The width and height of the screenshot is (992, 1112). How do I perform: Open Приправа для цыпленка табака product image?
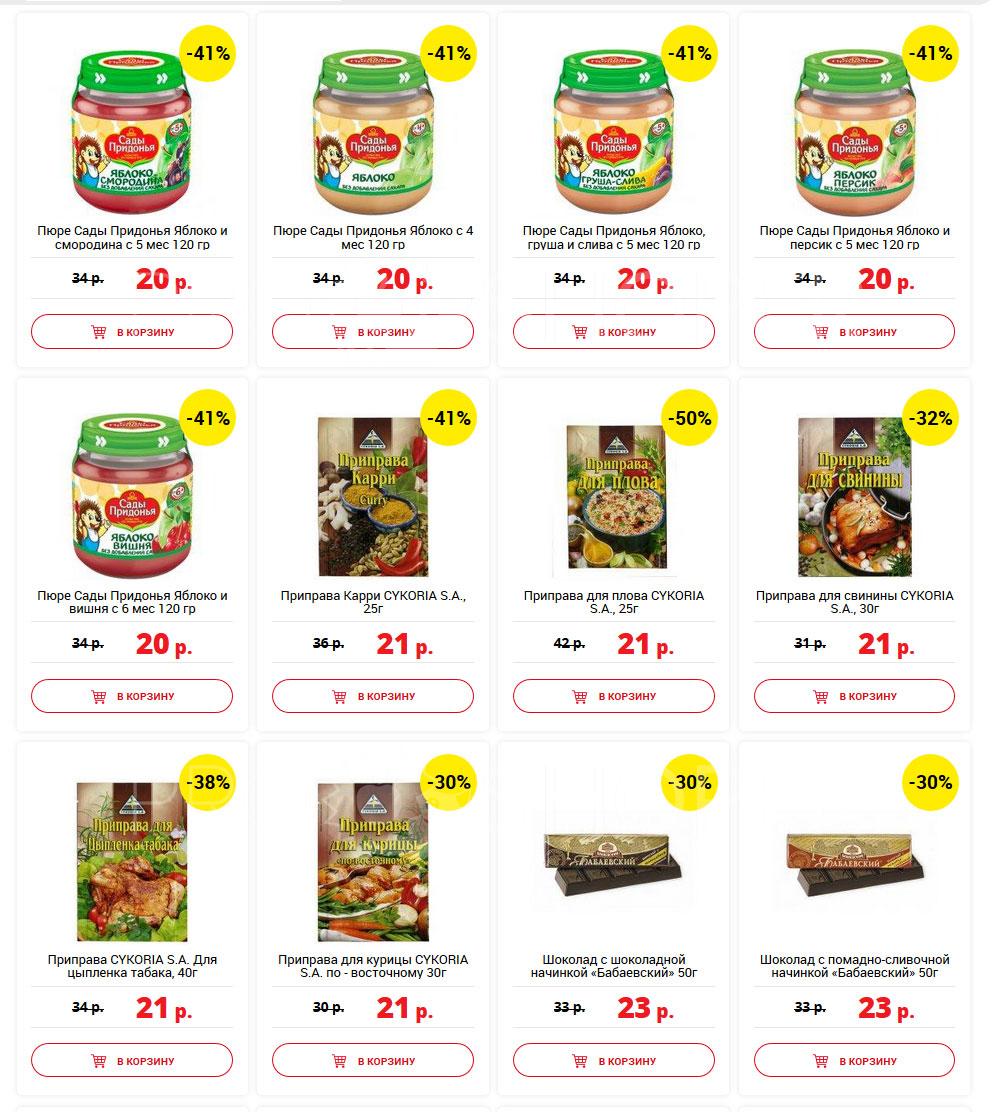132,862
